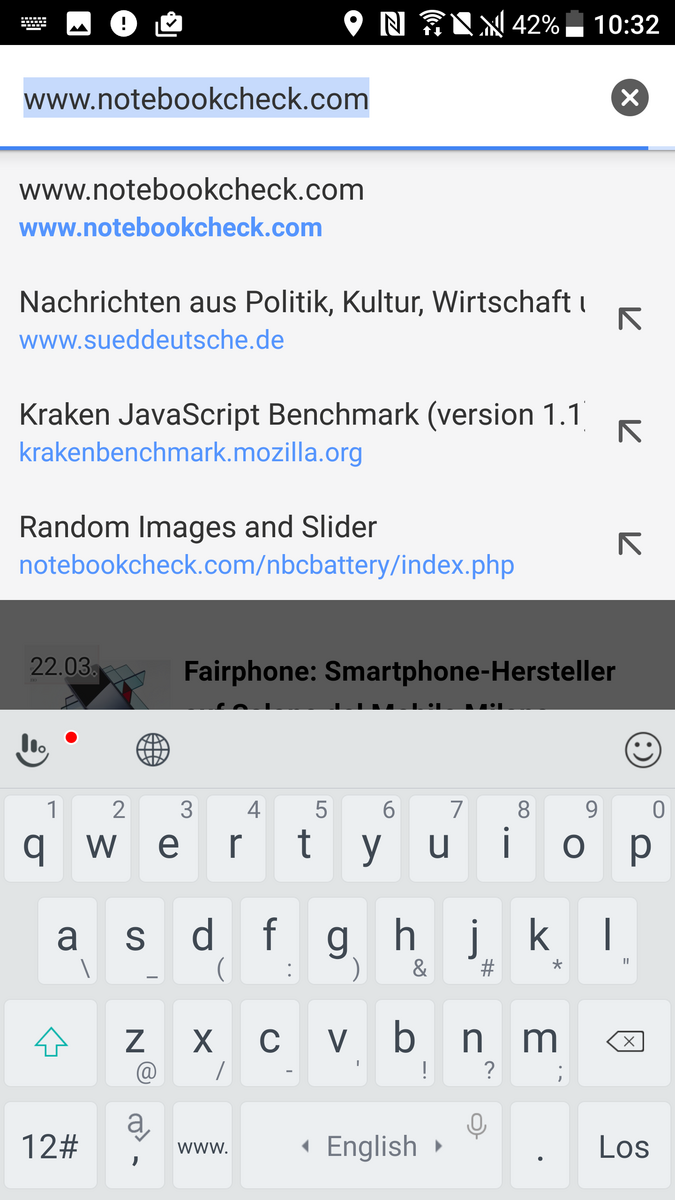Hit the Los key to load the page
675x1200 pixels.
(624, 1146)
